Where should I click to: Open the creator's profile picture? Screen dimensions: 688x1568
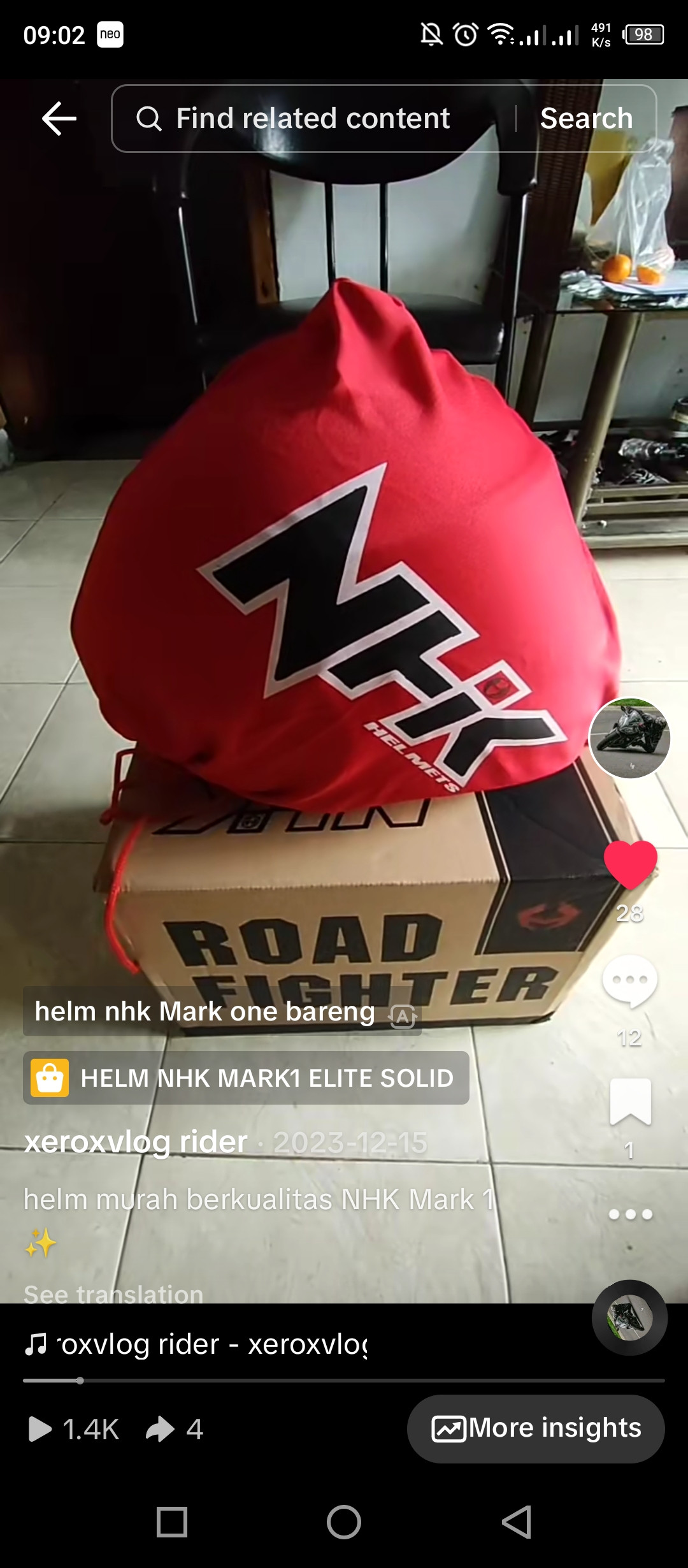629,737
